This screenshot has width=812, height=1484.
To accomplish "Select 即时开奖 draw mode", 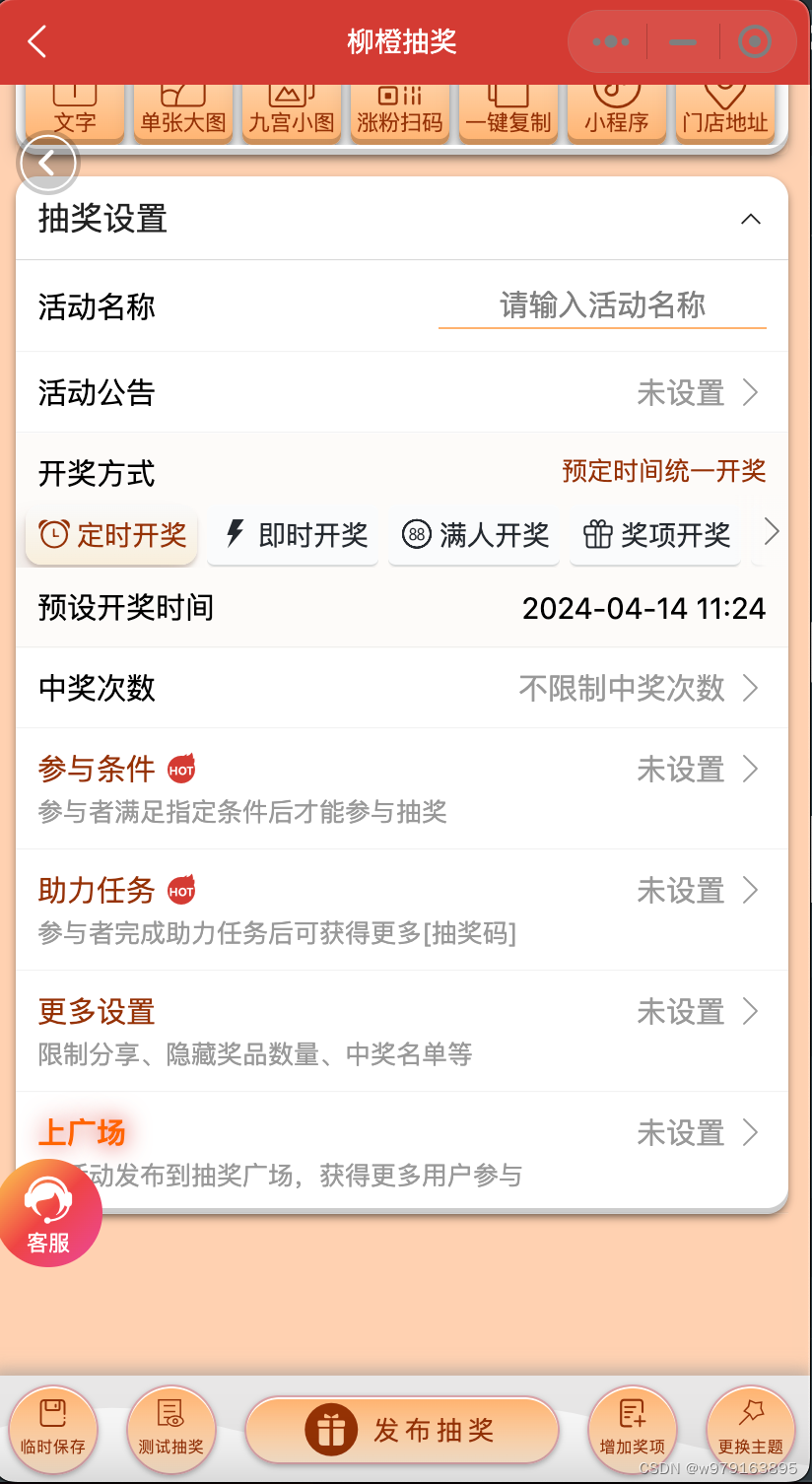I will tap(293, 535).
